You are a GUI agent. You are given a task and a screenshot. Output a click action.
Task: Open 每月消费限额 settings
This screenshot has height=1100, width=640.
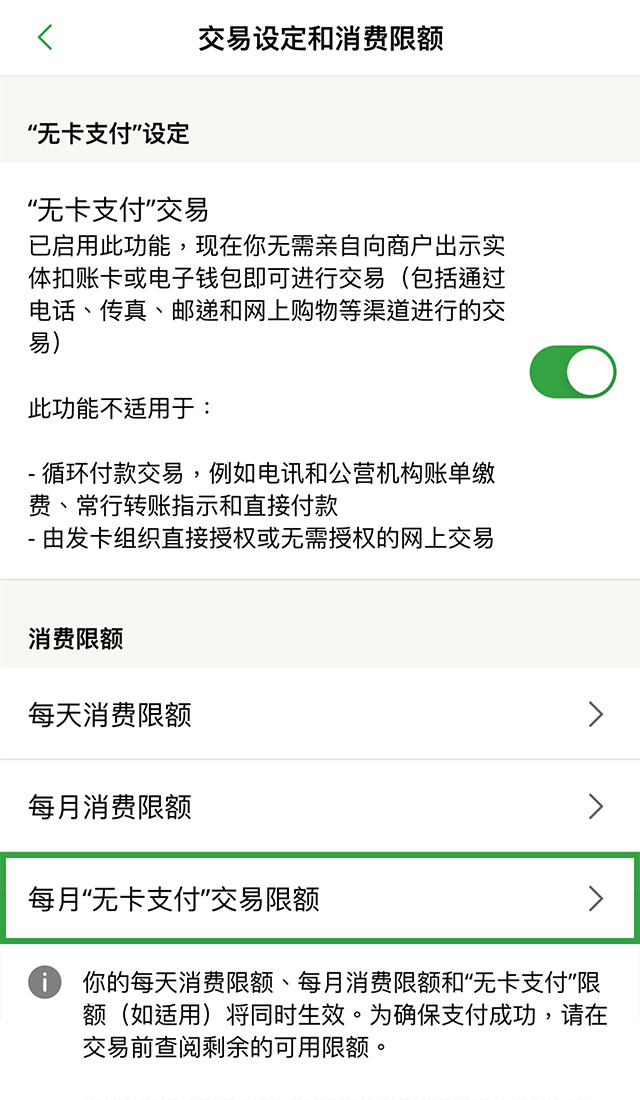click(x=320, y=806)
